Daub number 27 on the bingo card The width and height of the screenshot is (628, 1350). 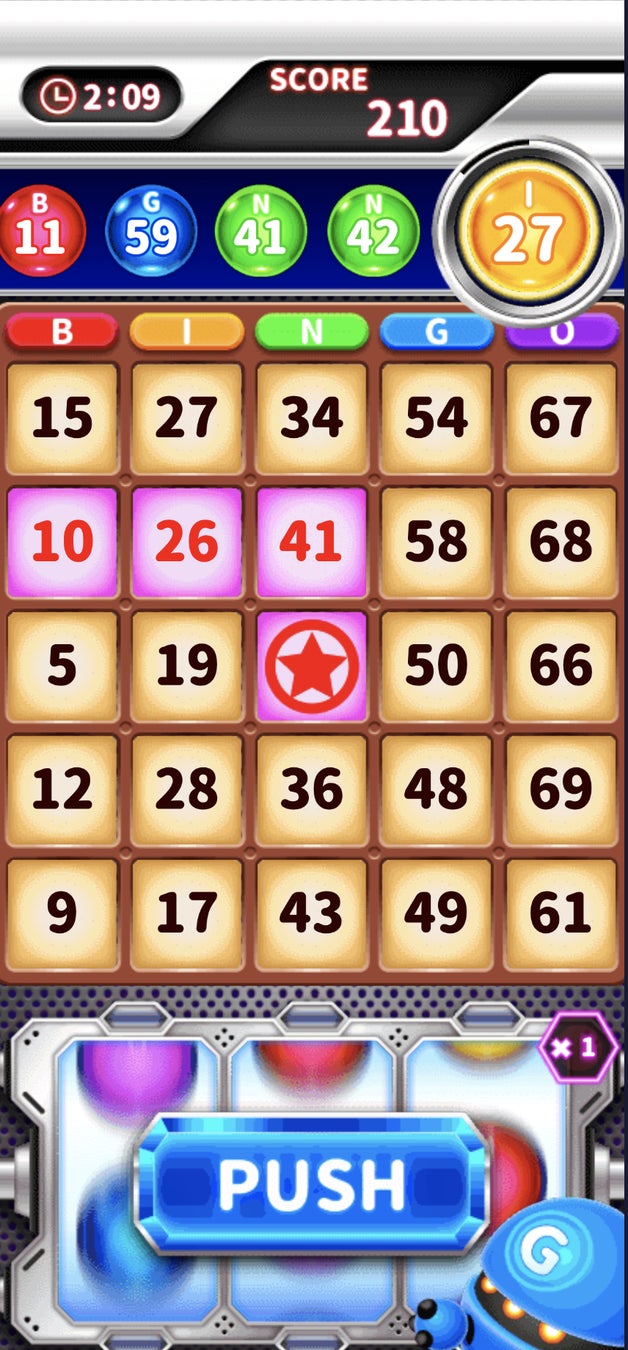tap(187, 418)
